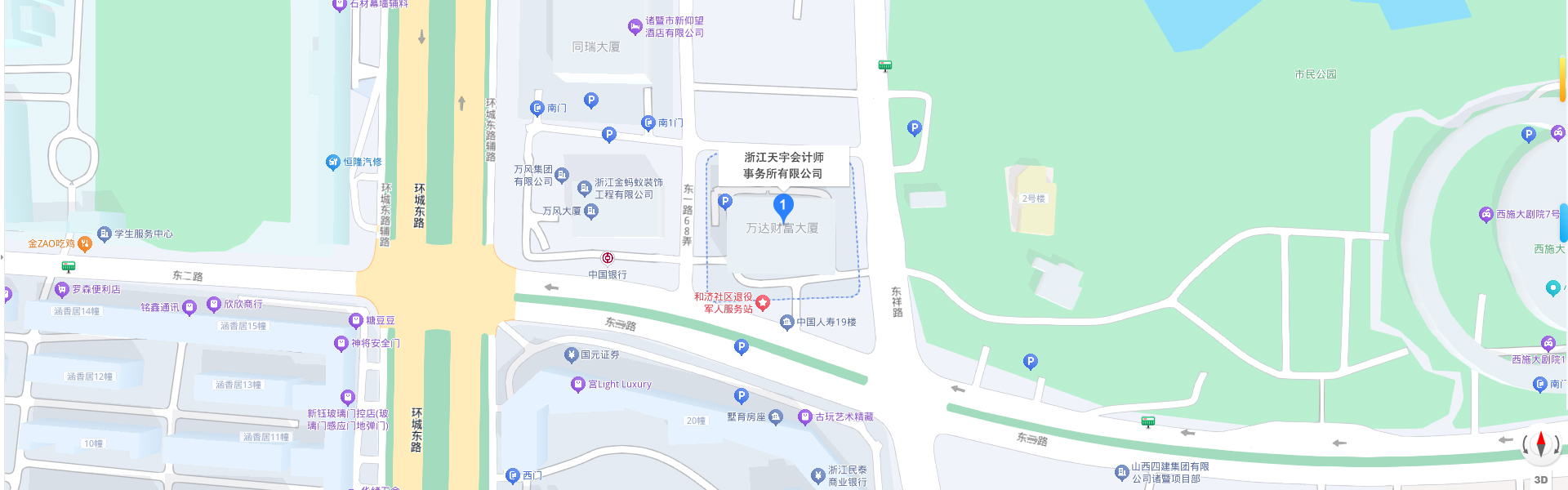Select the 墅育房座 marker
The width and height of the screenshot is (1568, 490).
point(775,417)
